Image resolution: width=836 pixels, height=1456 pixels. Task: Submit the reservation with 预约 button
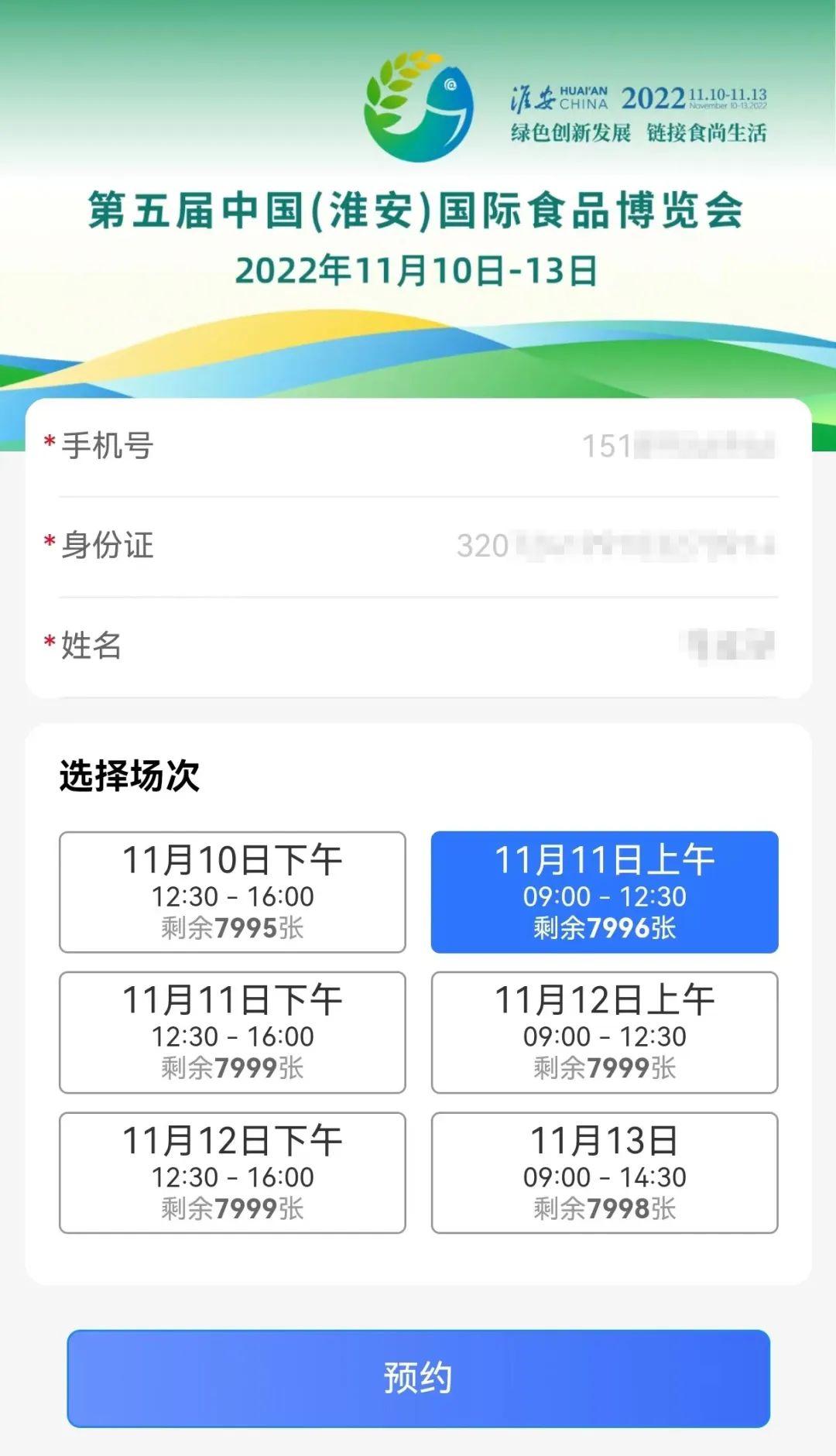(x=418, y=1378)
